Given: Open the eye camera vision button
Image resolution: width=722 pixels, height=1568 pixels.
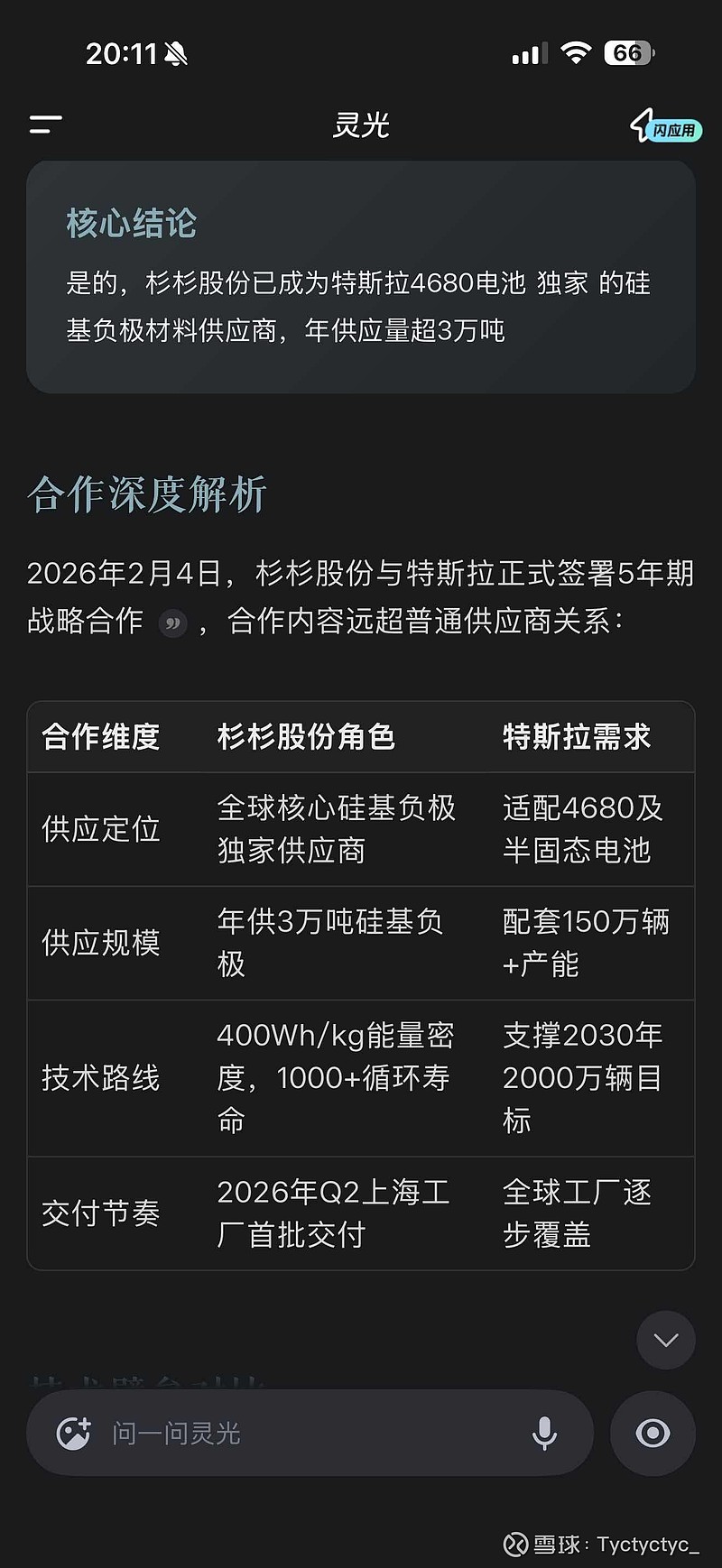Looking at the screenshot, I should pos(653,1433).
